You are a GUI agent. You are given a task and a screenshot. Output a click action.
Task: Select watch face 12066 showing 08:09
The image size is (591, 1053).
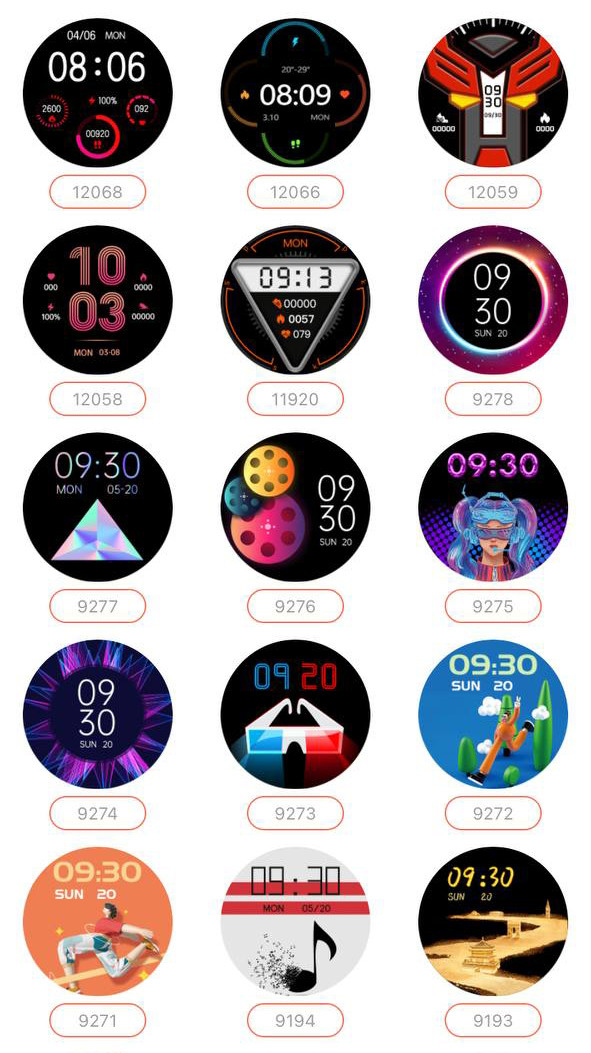pyautogui.click(x=295, y=93)
